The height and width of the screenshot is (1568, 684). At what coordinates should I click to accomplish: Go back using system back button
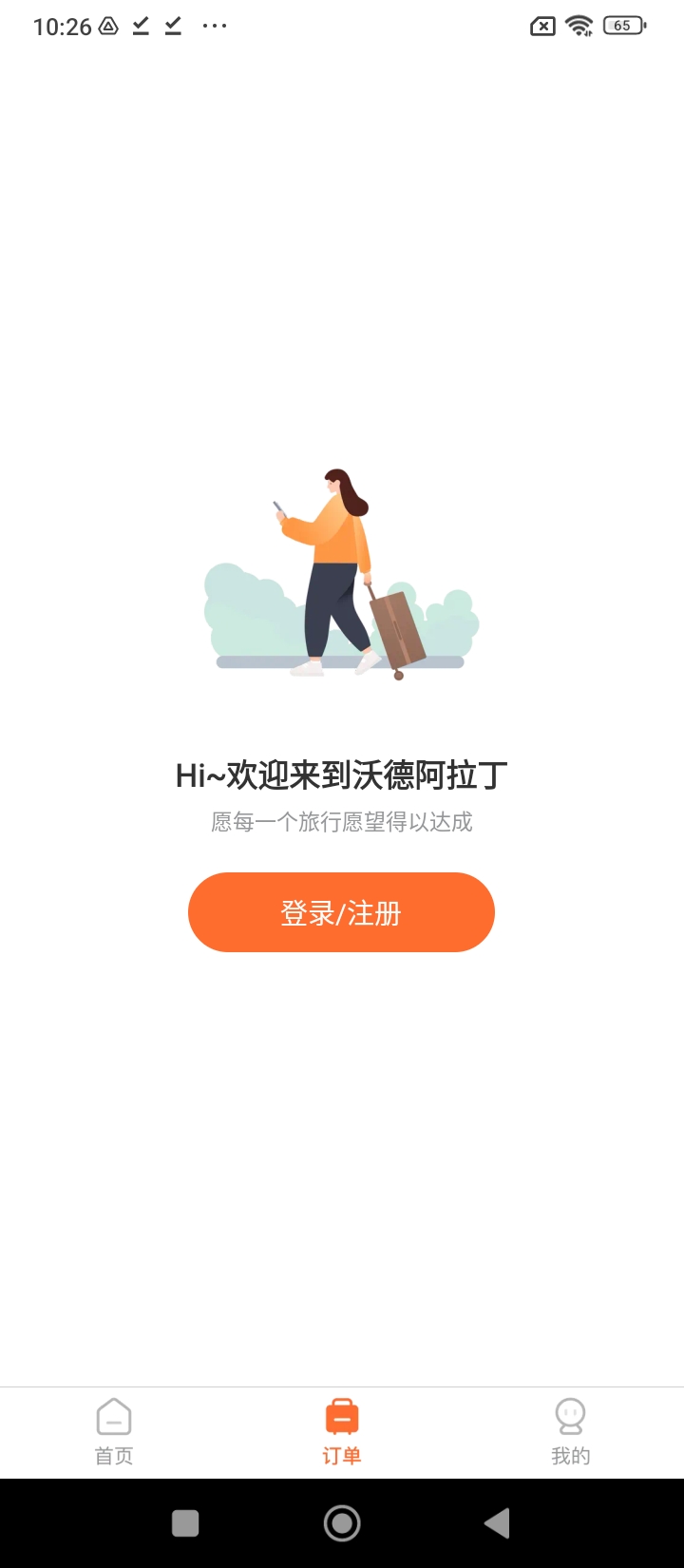[x=497, y=1523]
